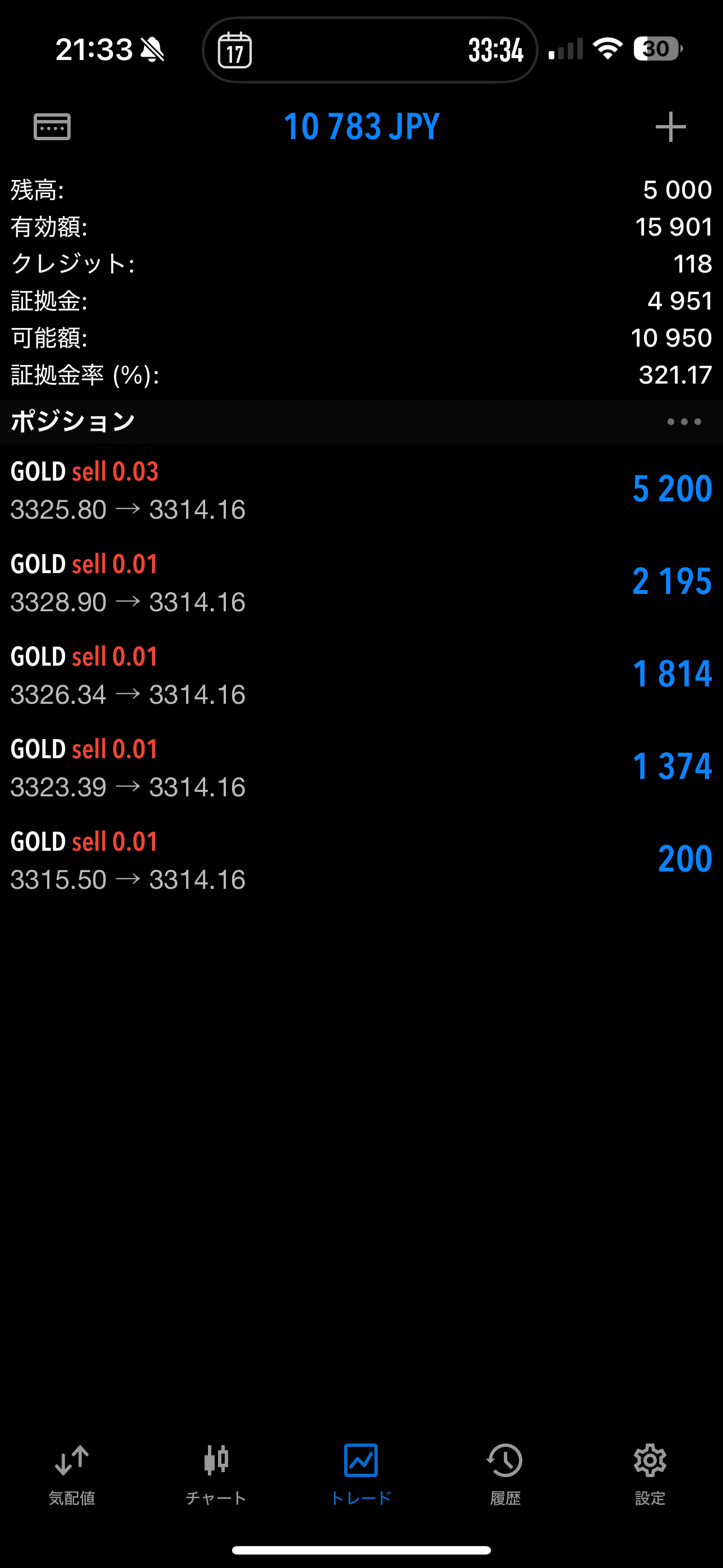Image resolution: width=723 pixels, height=1568 pixels.
Task: Open the GOLD sell 0.03 position
Action: (x=361, y=490)
